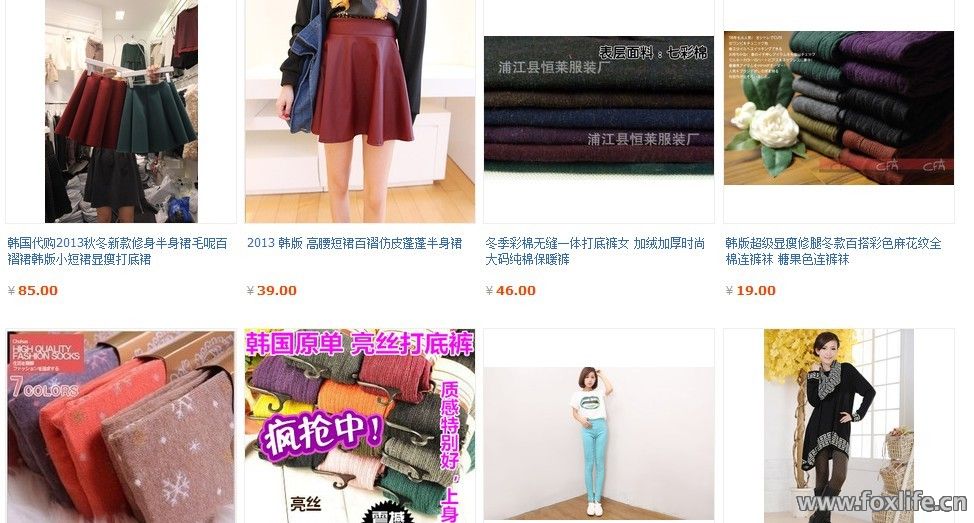Open the black cardigan woman product image
This screenshot has height=523, width=974.
(x=838, y=427)
